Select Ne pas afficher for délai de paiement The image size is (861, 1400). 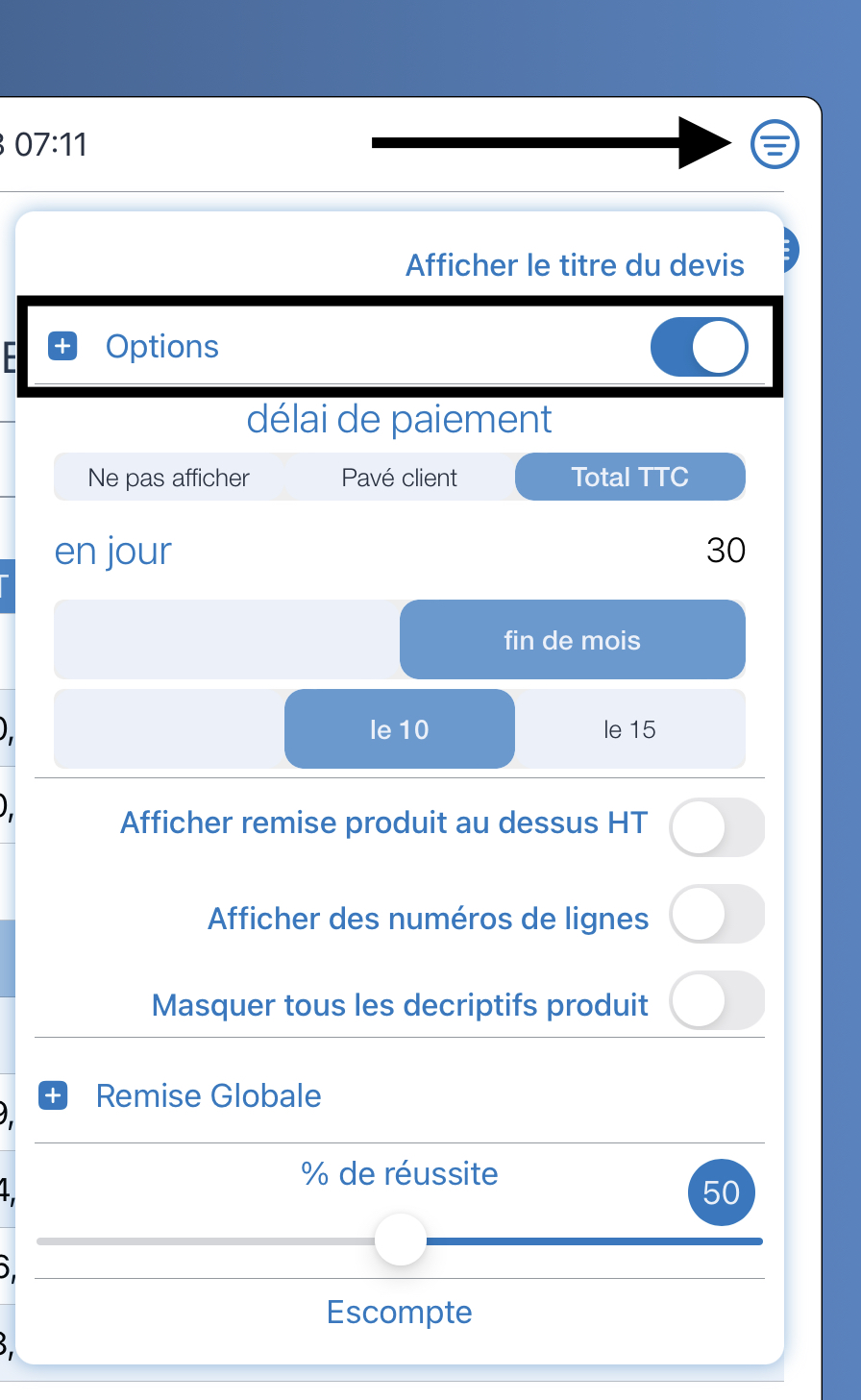[169, 478]
